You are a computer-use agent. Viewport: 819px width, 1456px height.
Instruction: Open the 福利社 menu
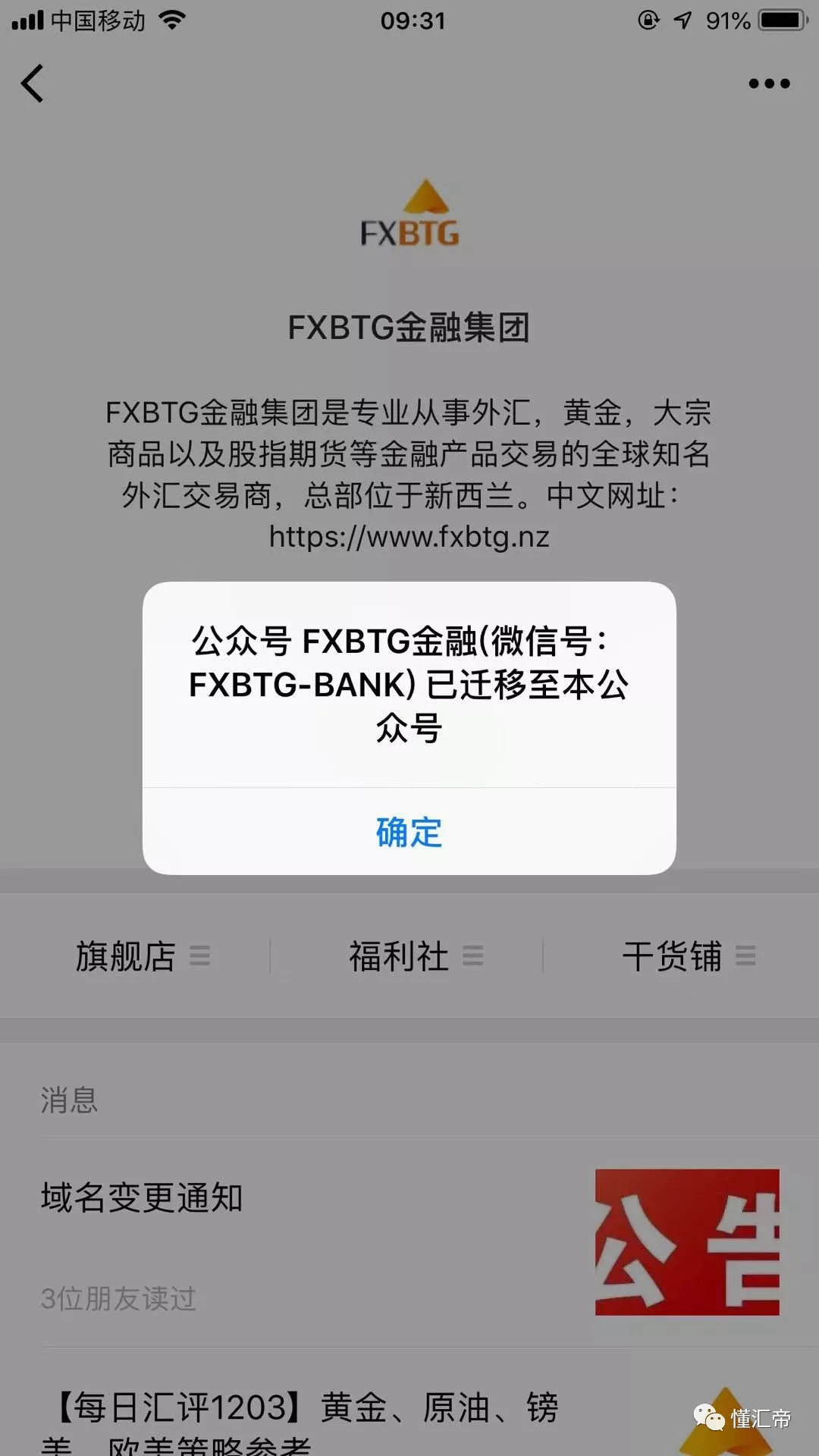point(414,955)
